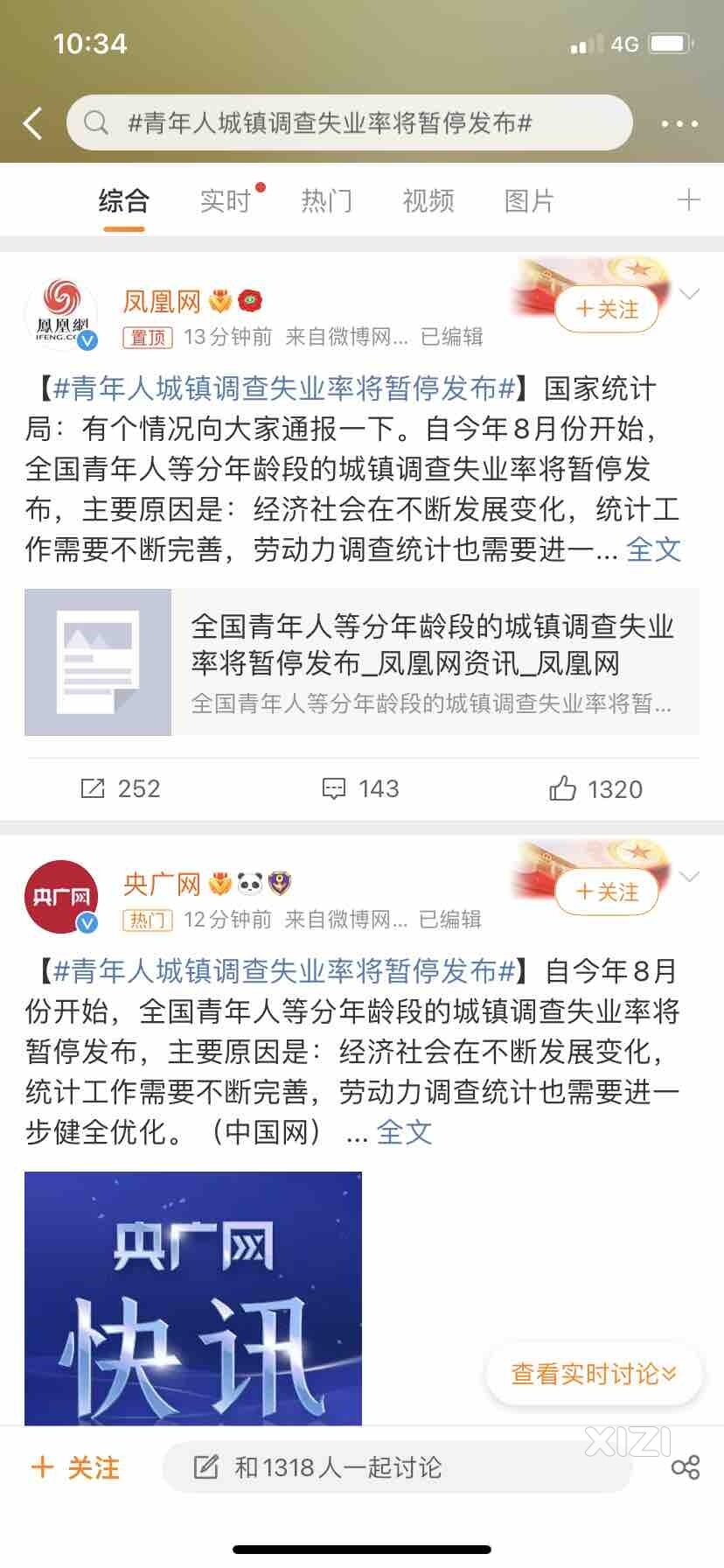Open the three-dot overflow menu

679,124
